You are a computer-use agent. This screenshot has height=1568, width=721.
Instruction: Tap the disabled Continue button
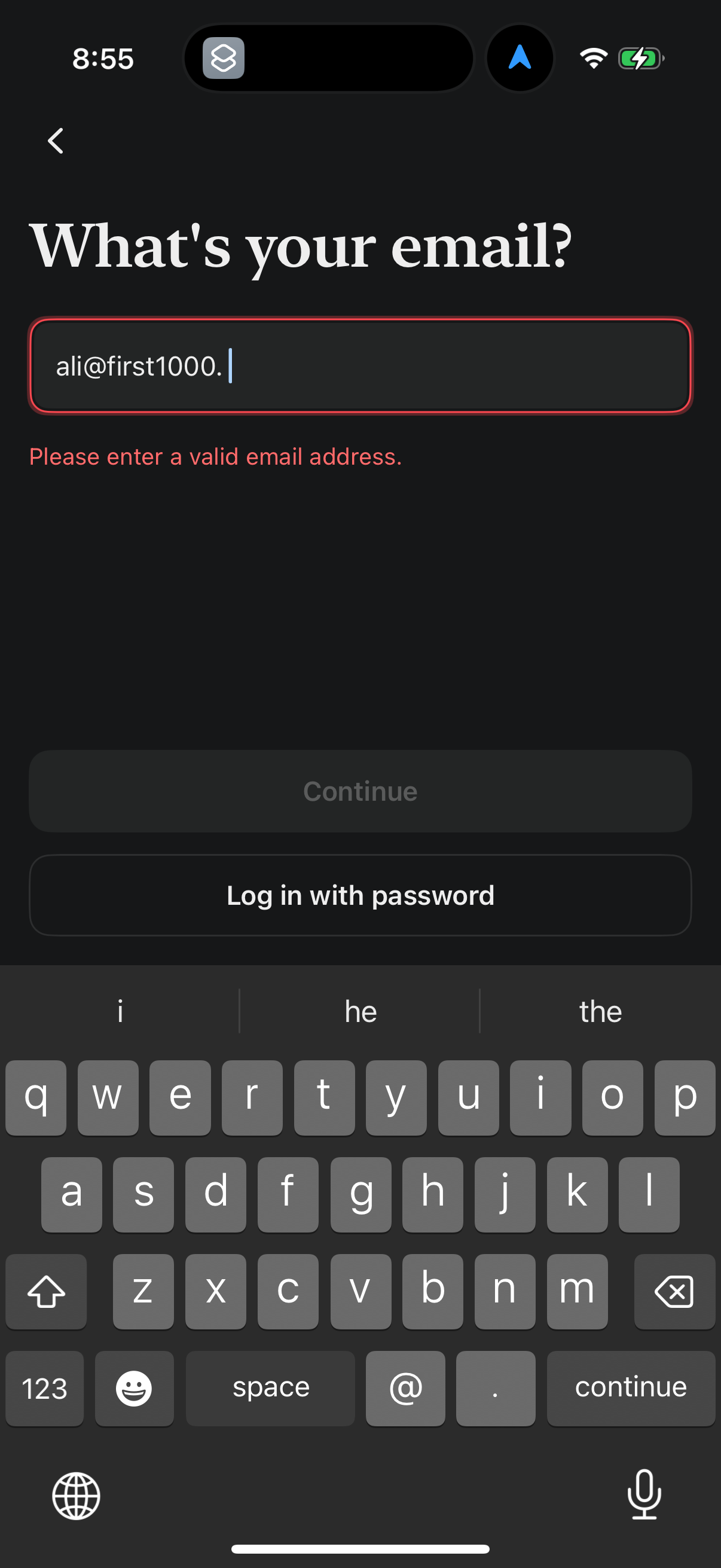[360, 791]
